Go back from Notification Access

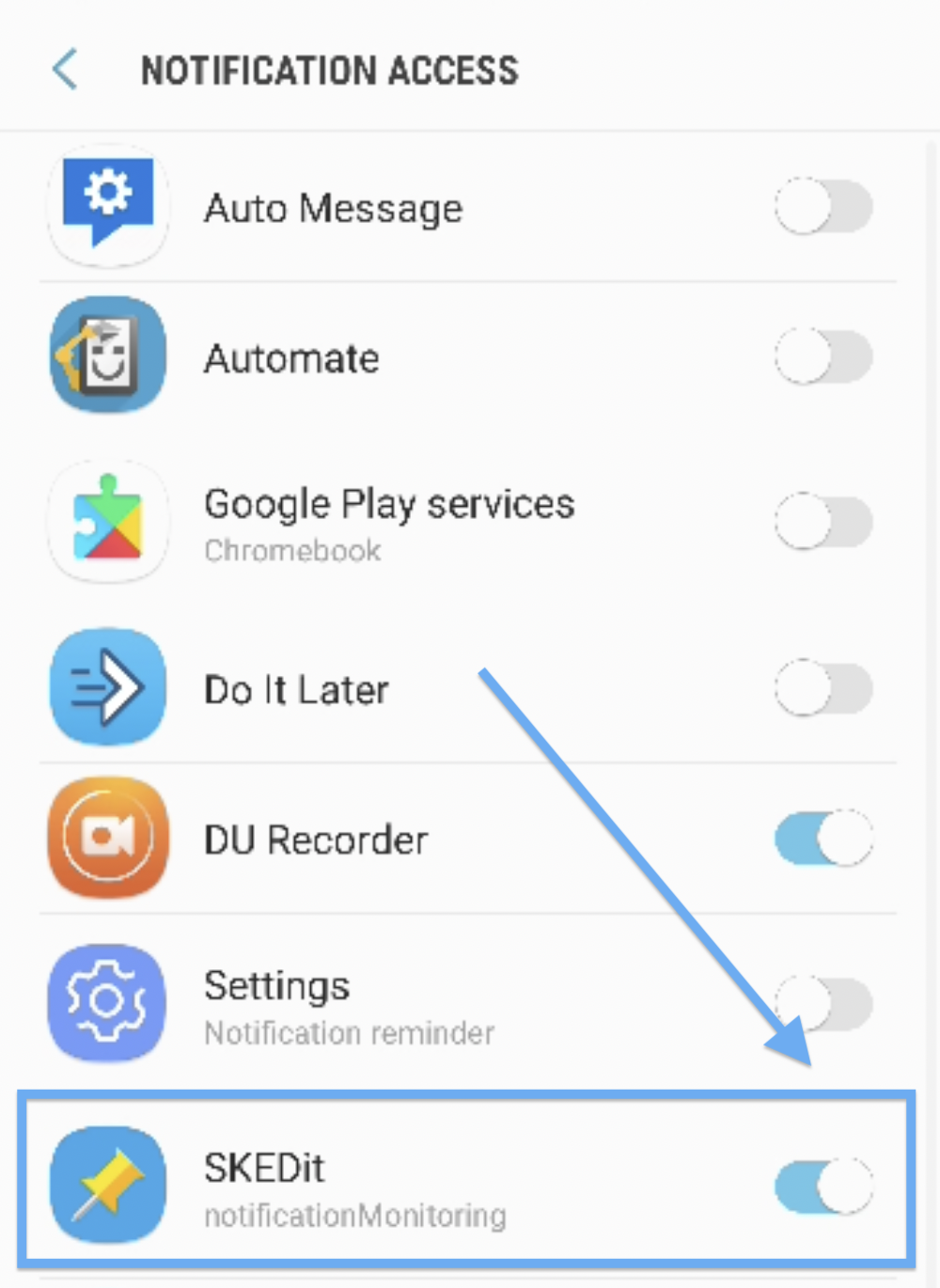tap(65, 71)
